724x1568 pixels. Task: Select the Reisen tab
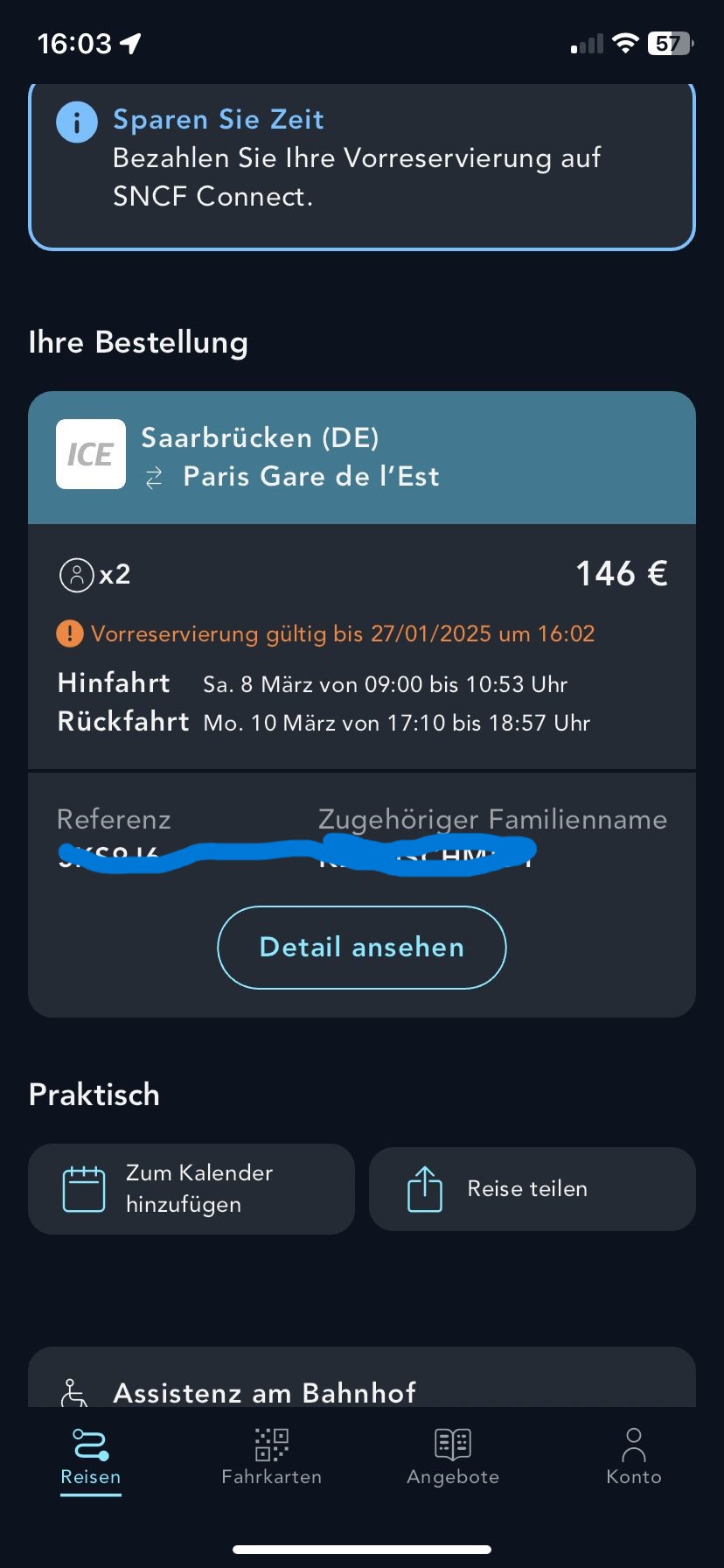[x=91, y=1458]
